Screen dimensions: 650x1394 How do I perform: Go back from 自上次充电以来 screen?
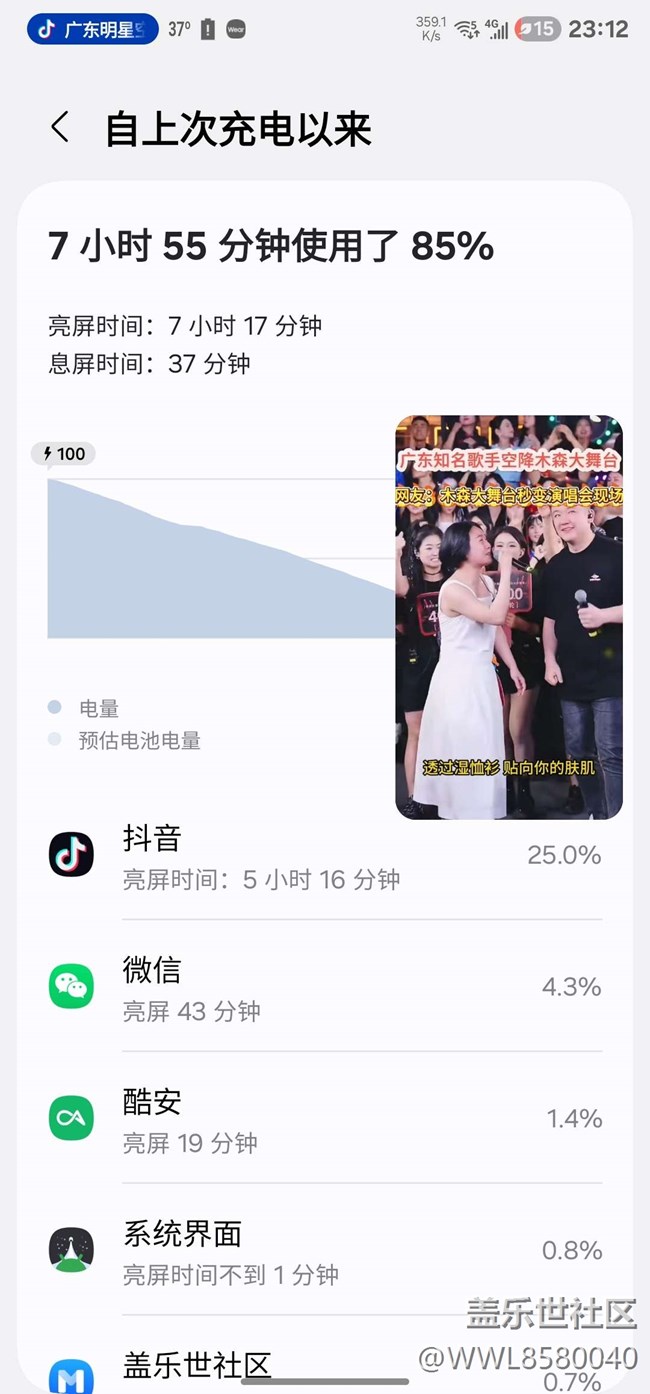(60, 128)
